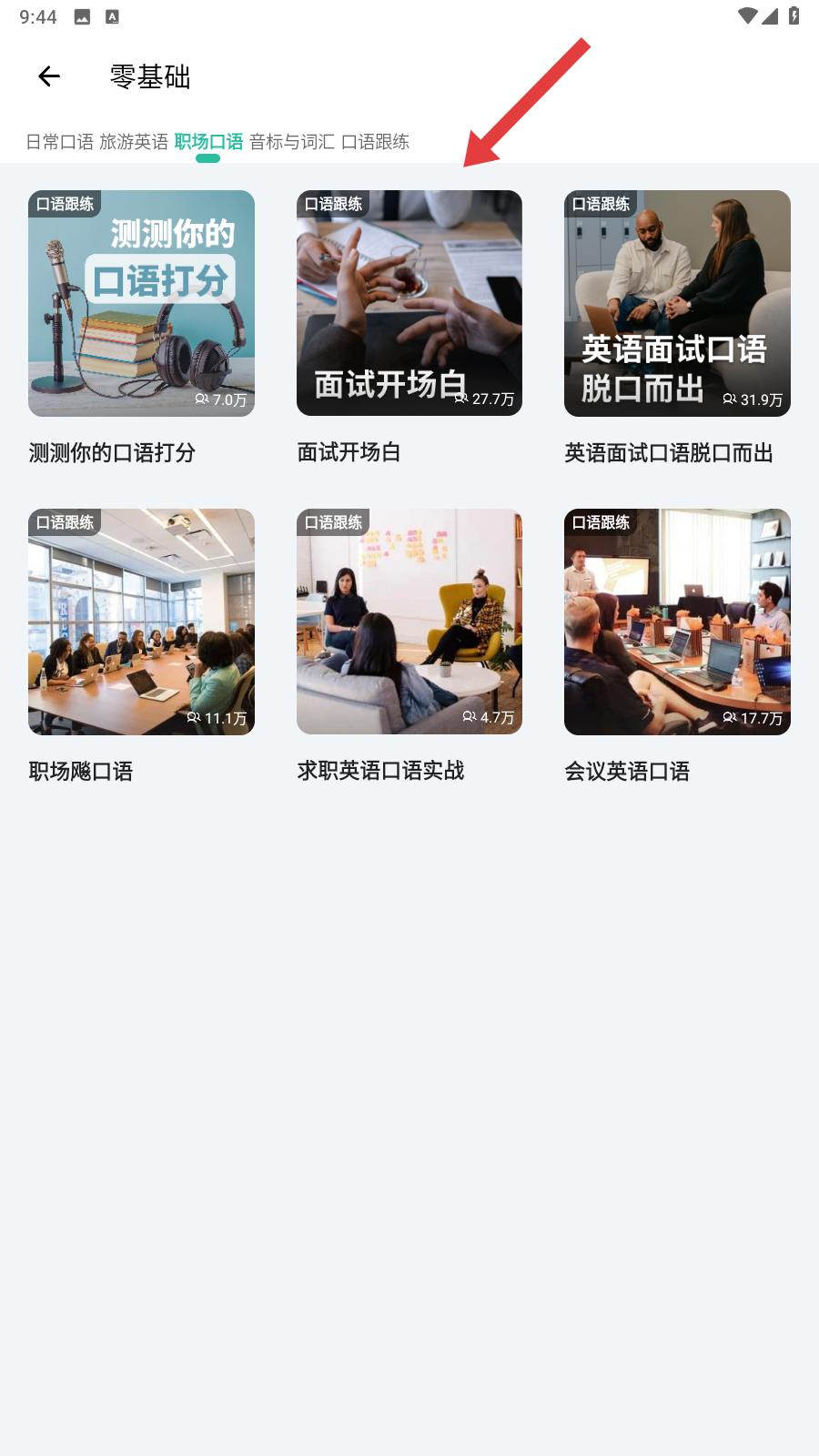Open the 测测你的口语打分 course card
This screenshot has width=819, height=1456.
(x=141, y=304)
